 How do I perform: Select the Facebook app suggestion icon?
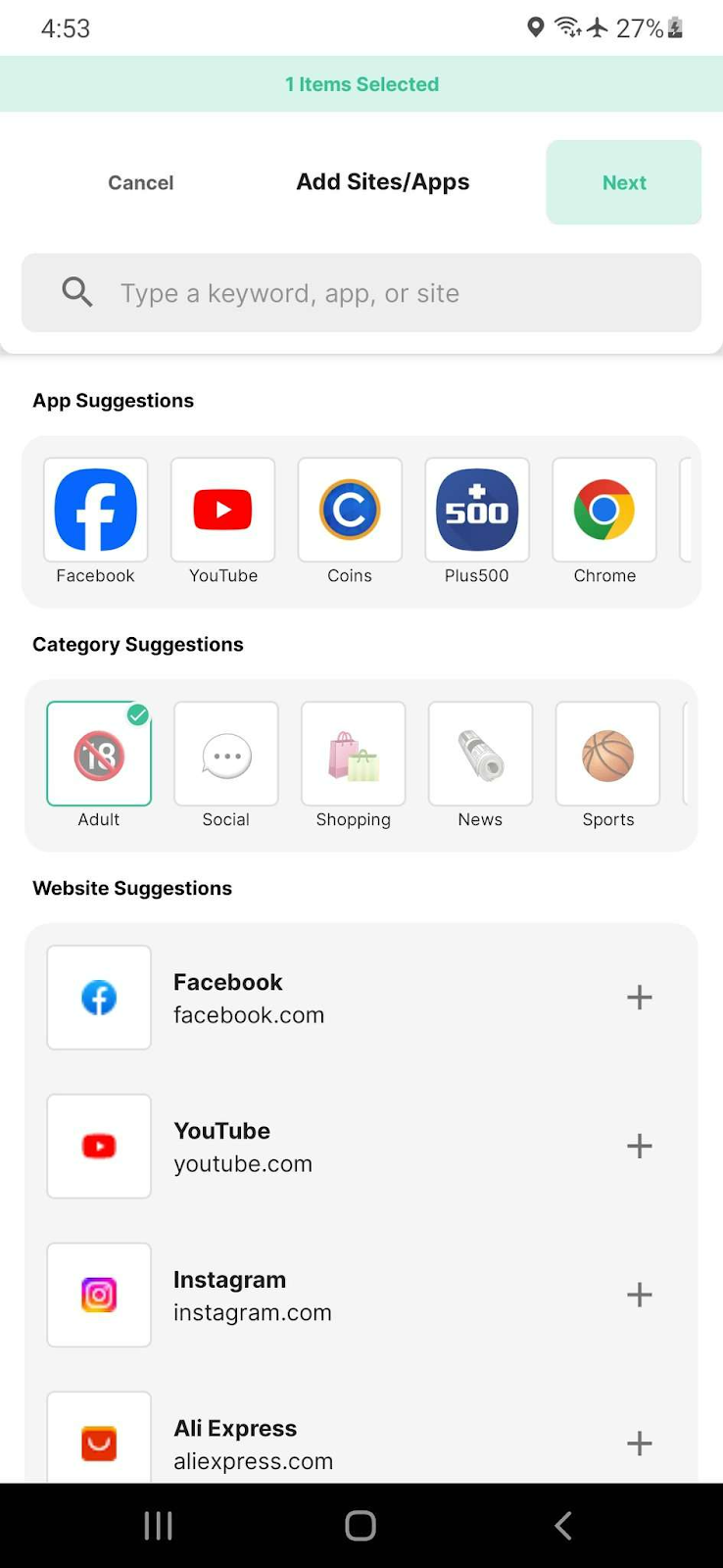95,510
